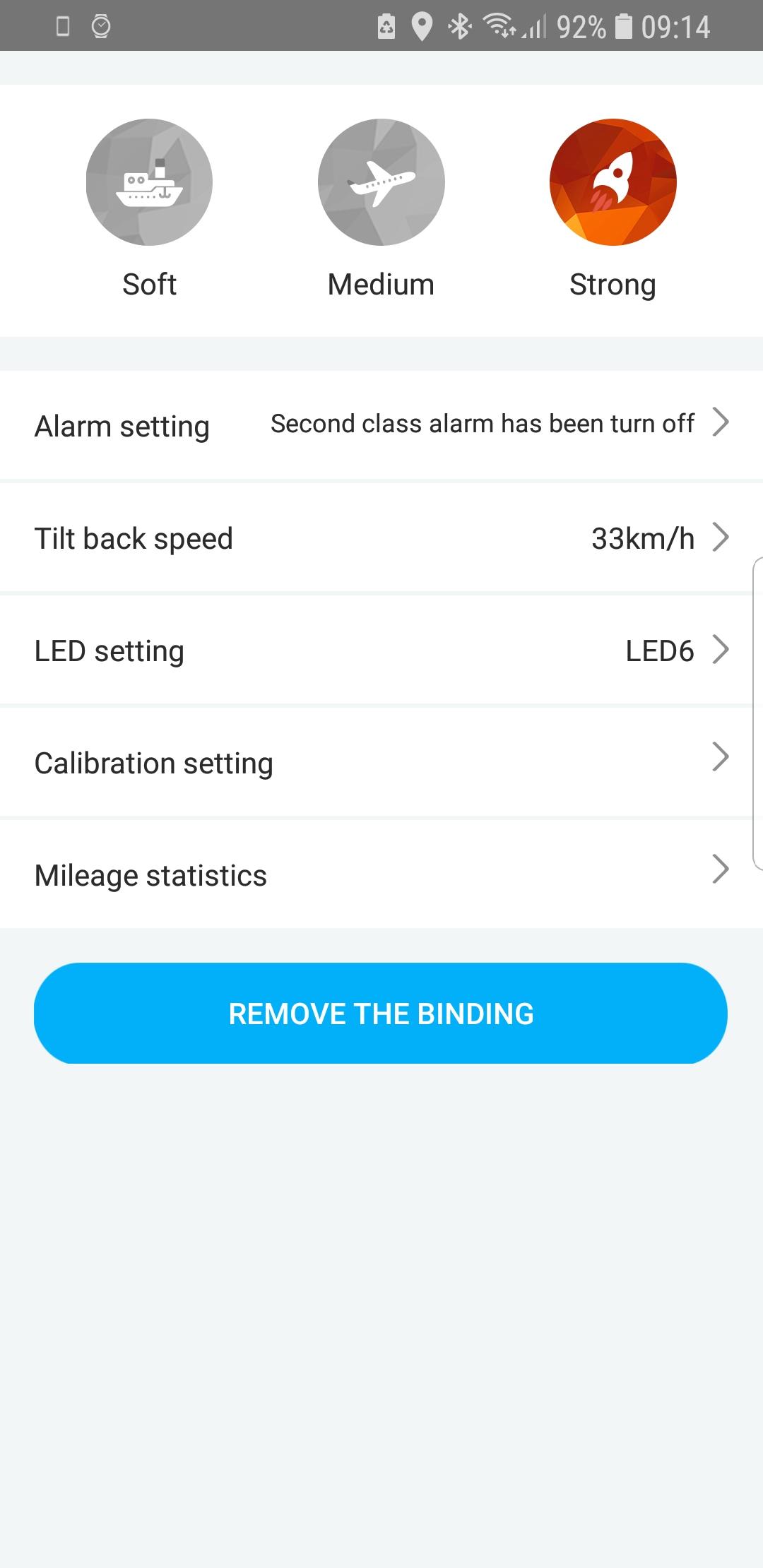Go to Calibration setting
Viewport: 763px width, 1568px height.
coord(381,762)
